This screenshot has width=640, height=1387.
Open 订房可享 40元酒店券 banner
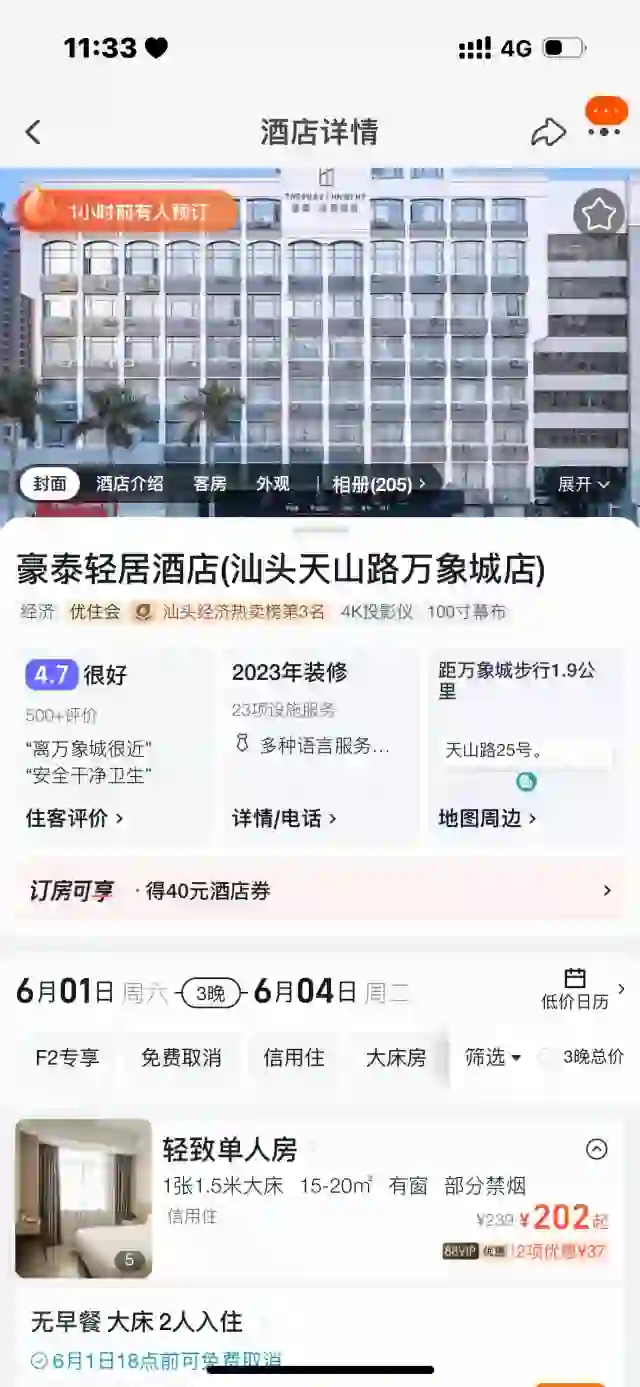[320, 890]
